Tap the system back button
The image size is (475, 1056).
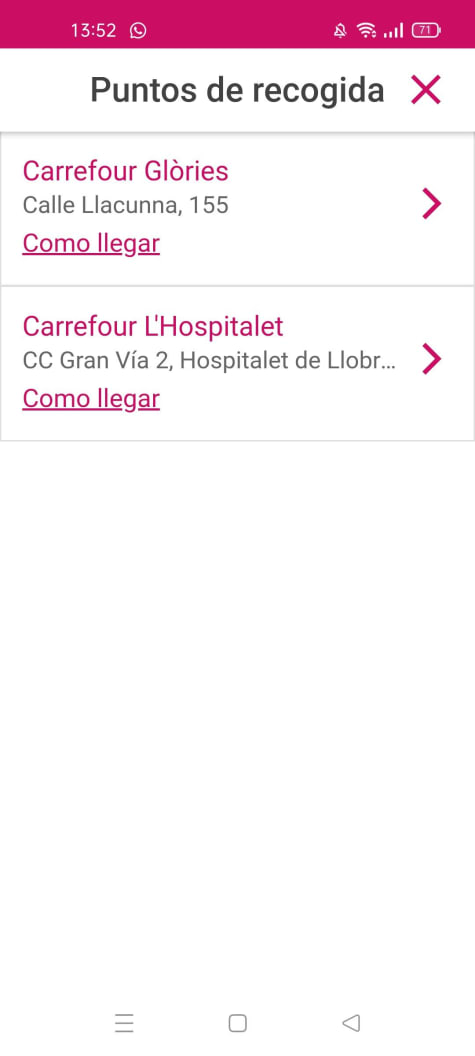pos(351,1023)
